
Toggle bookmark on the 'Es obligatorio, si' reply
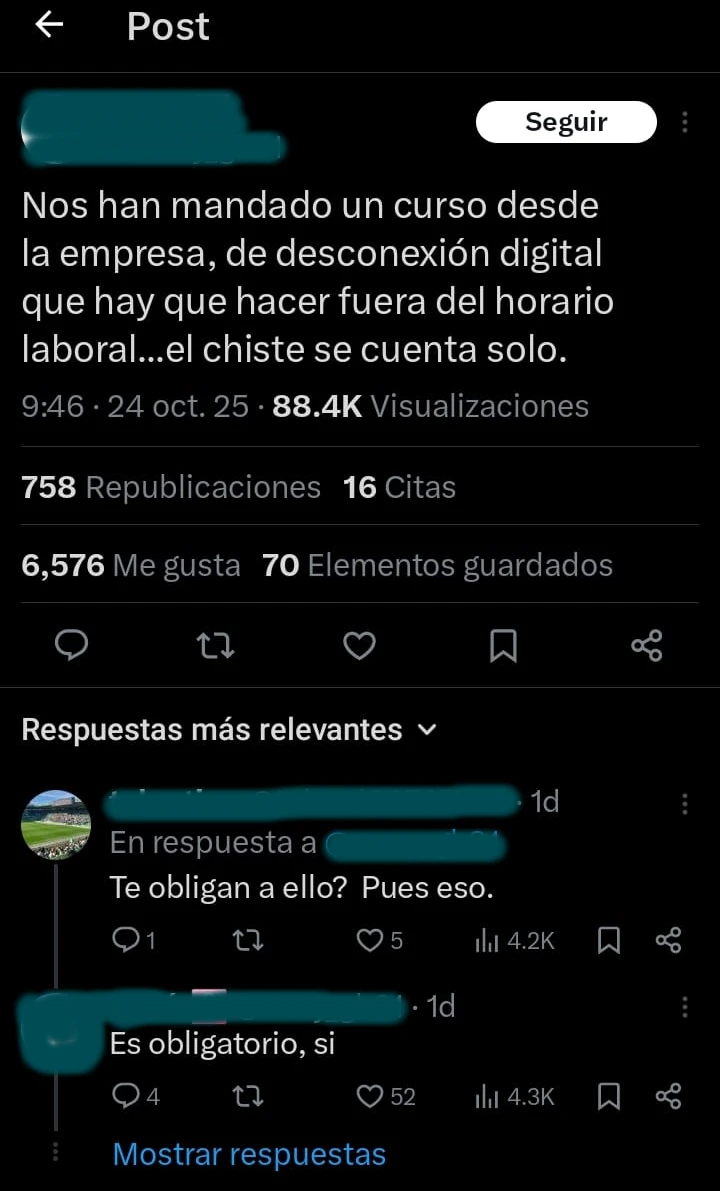click(608, 1096)
